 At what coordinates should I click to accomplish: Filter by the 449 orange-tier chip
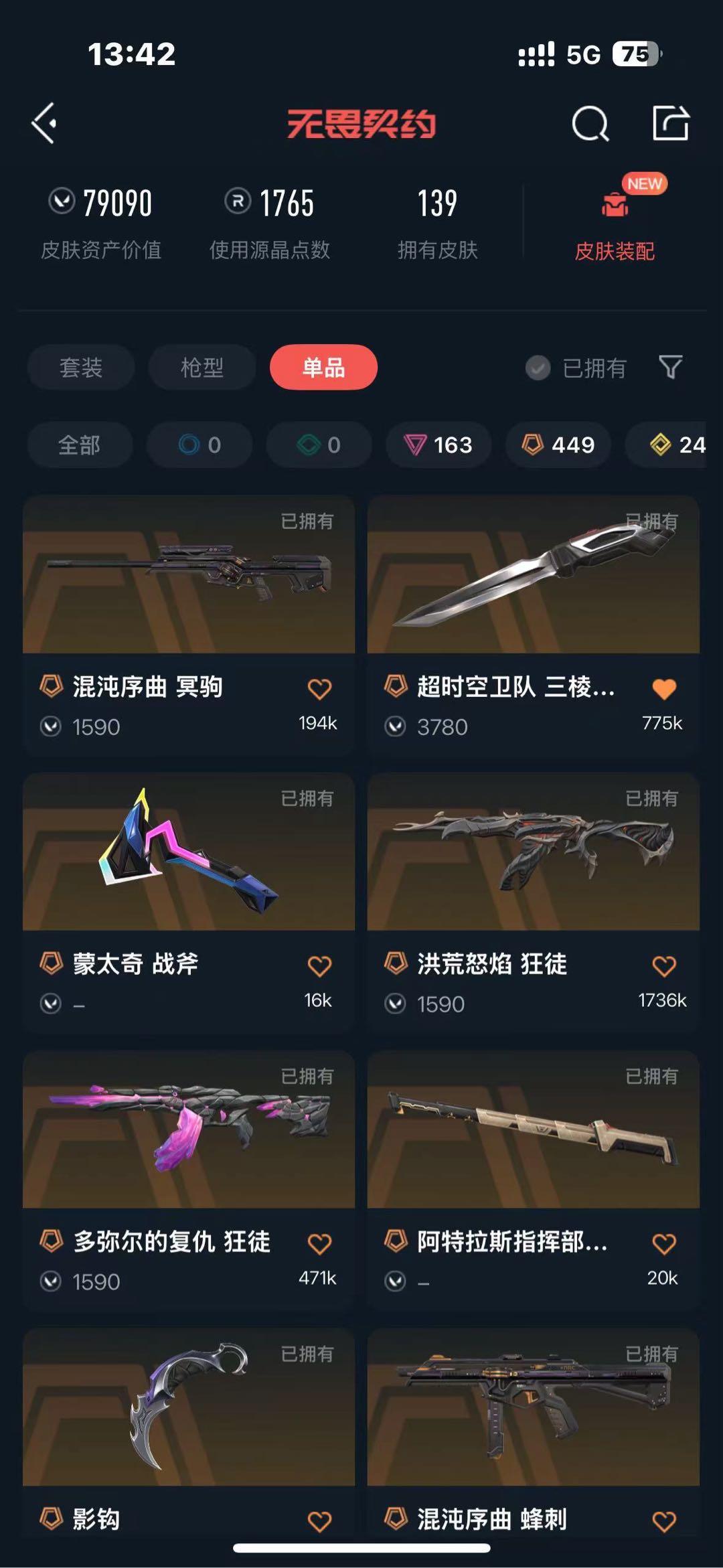558,445
